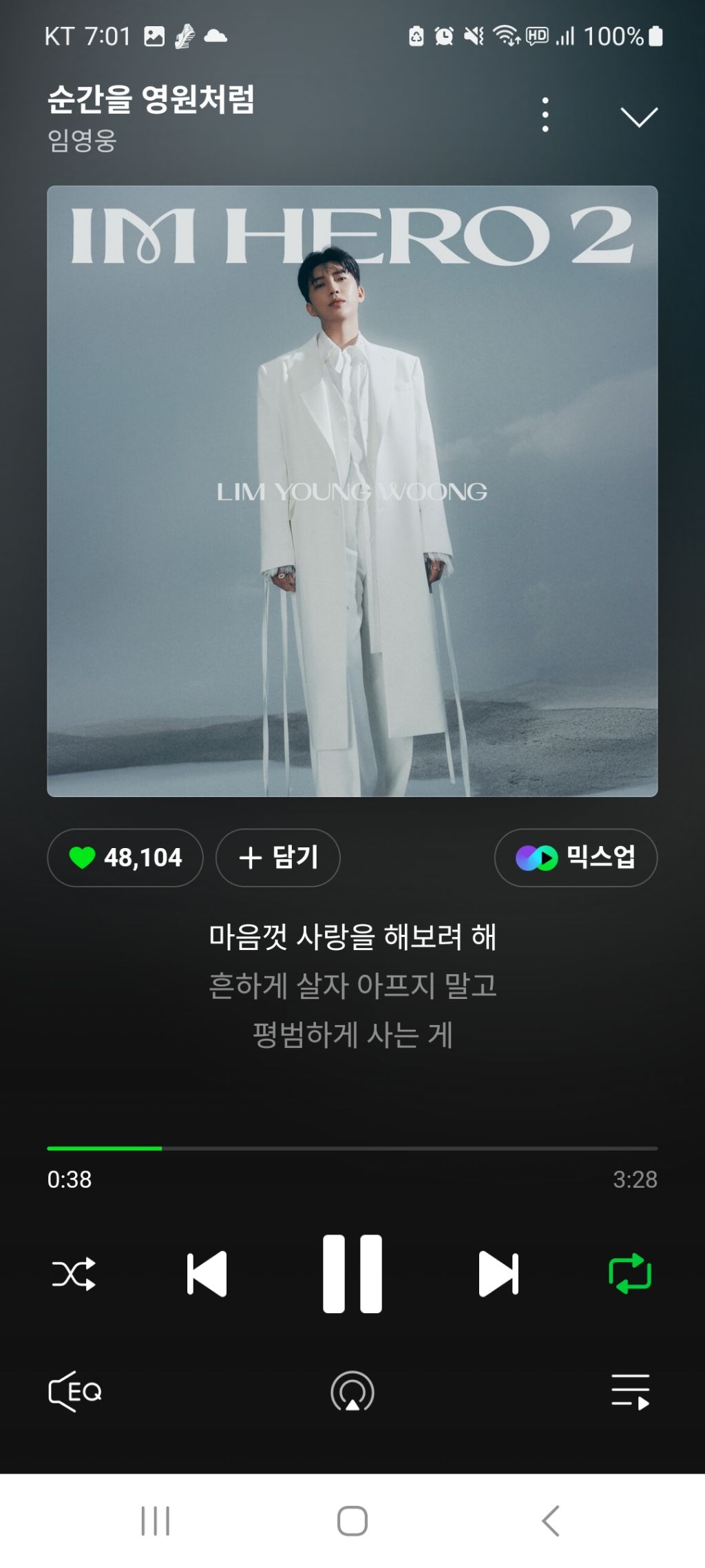Go back using the system back button
The image size is (705, 1568).
pyautogui.click(x=550, y=1521)
